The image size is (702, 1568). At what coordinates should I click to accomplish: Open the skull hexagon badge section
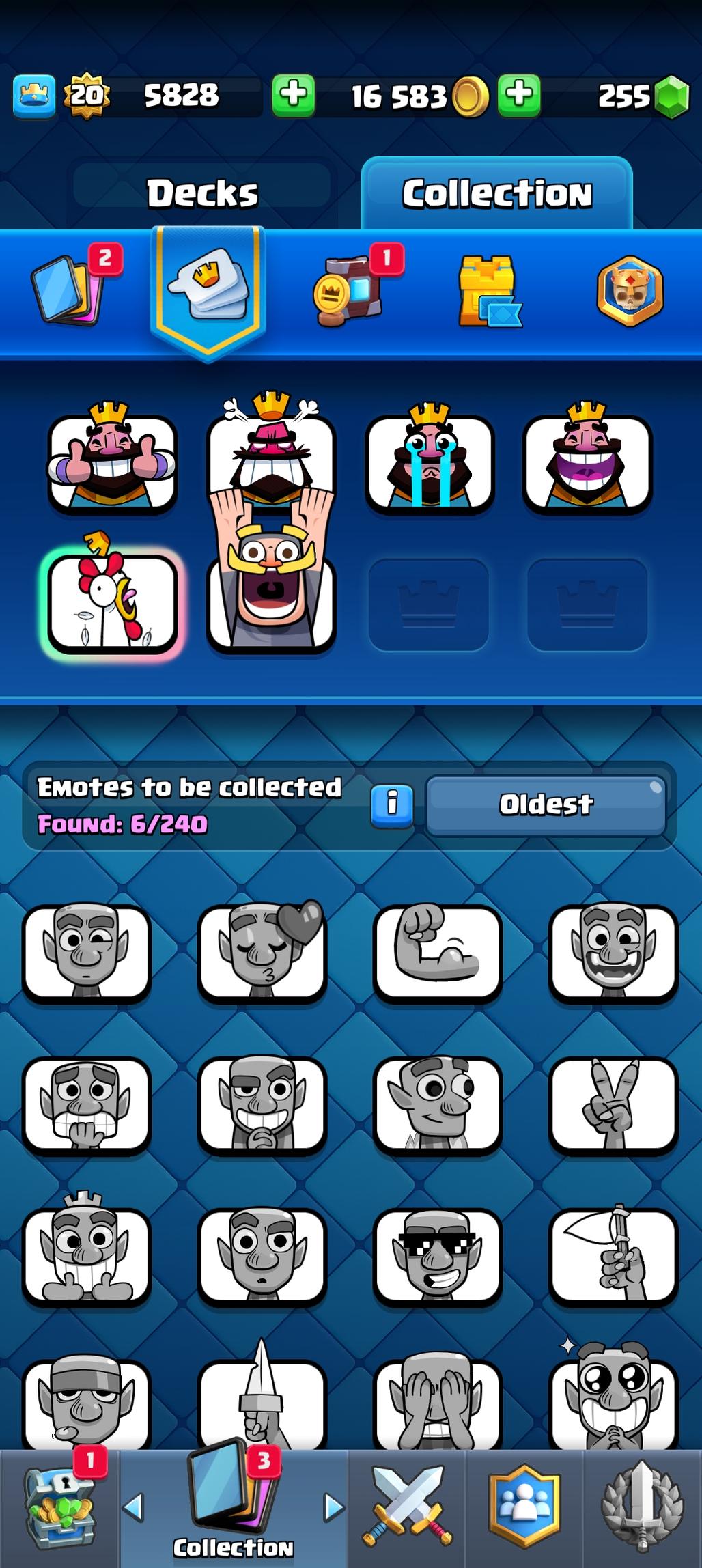pos(630,290)
